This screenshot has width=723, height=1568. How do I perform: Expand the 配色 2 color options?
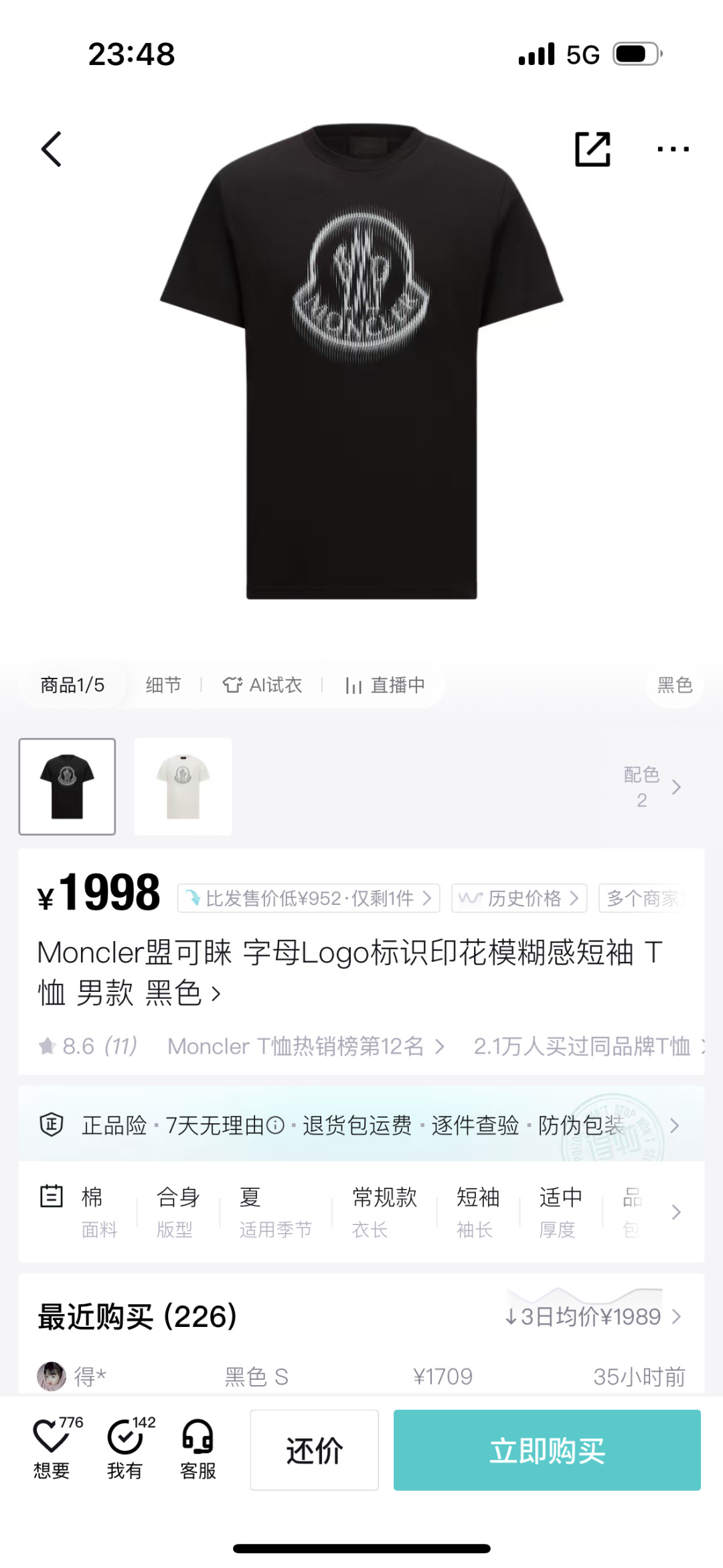click(652, 786)
